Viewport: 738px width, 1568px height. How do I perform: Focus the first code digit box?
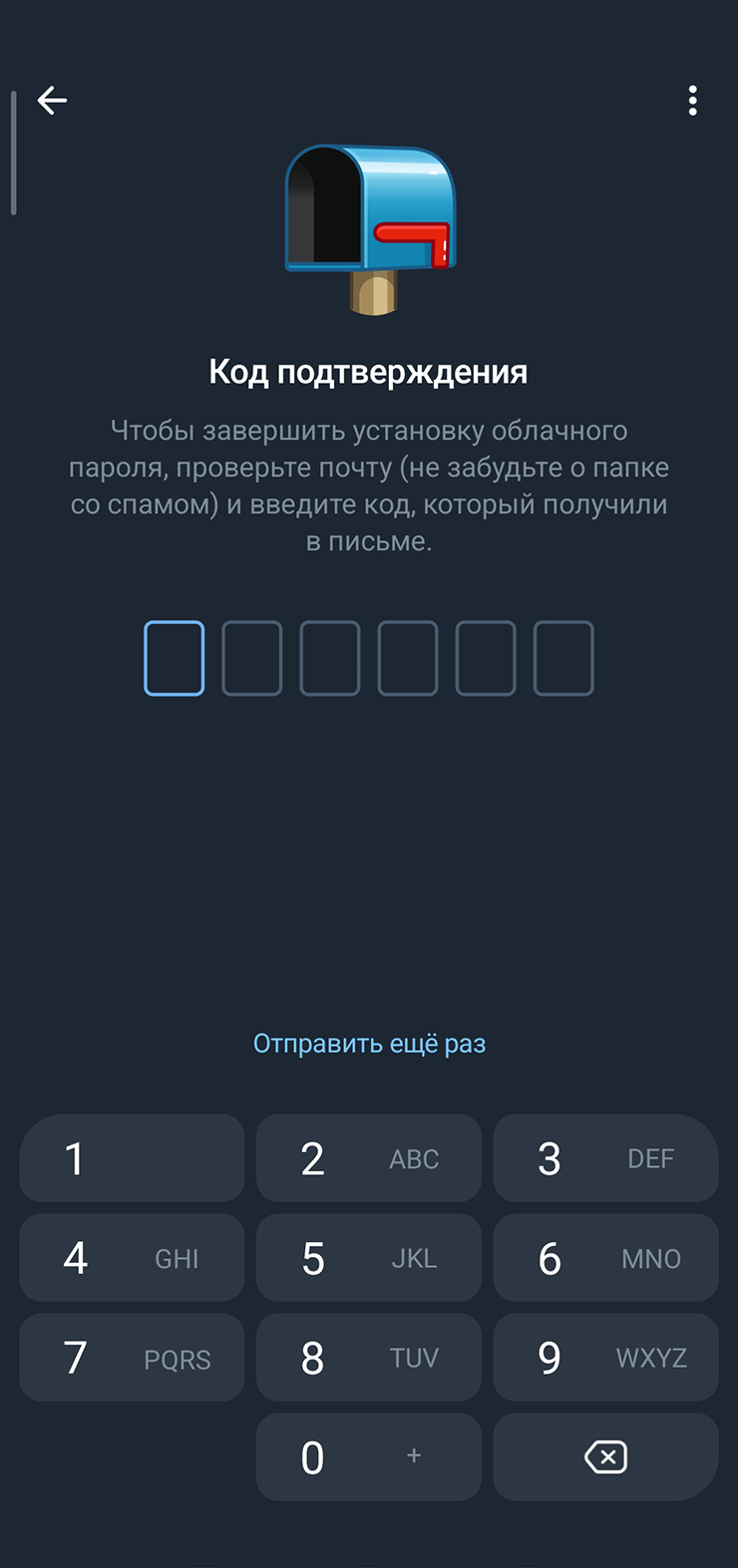click(174, 658)
